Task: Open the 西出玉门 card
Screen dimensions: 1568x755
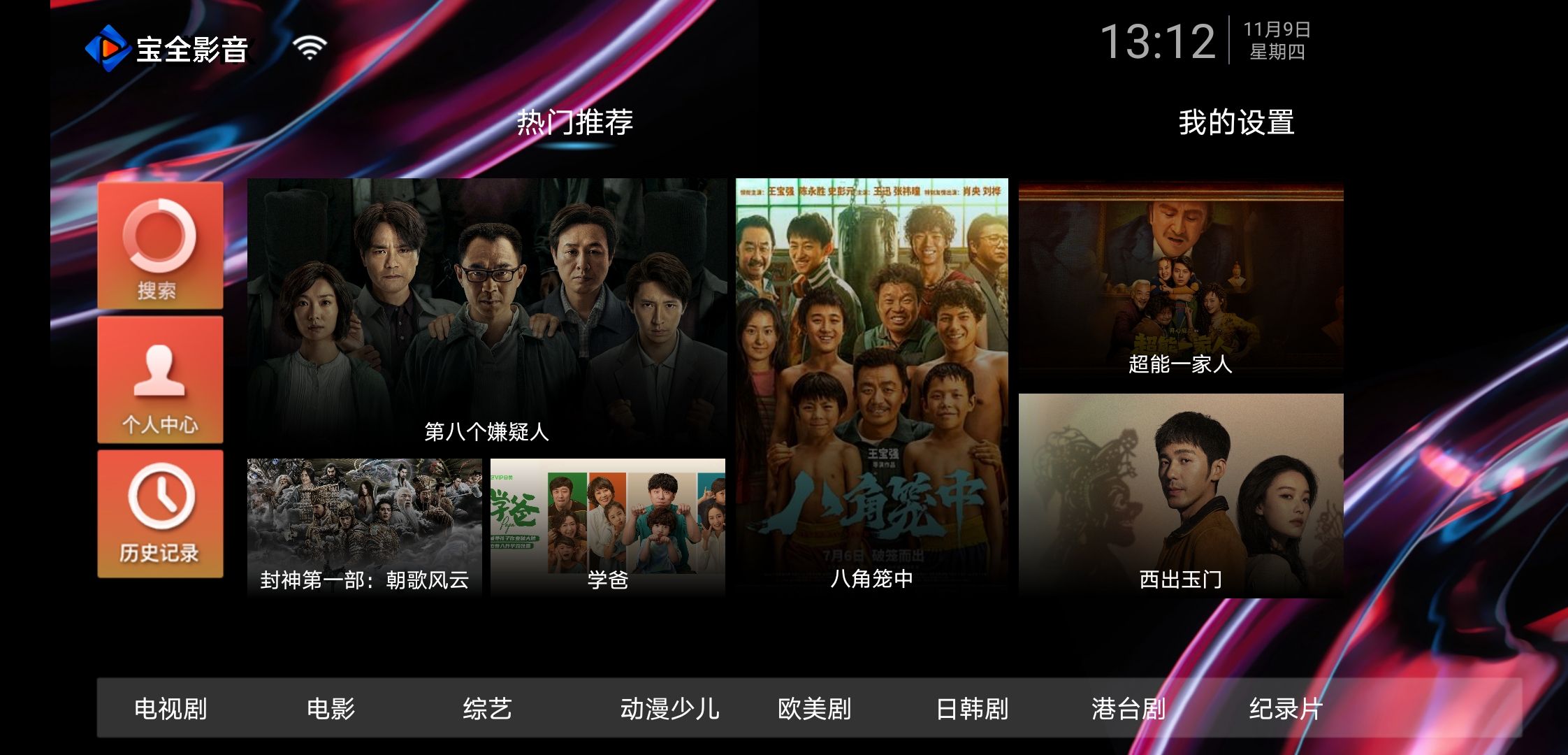Action: tap(1180, 495)
